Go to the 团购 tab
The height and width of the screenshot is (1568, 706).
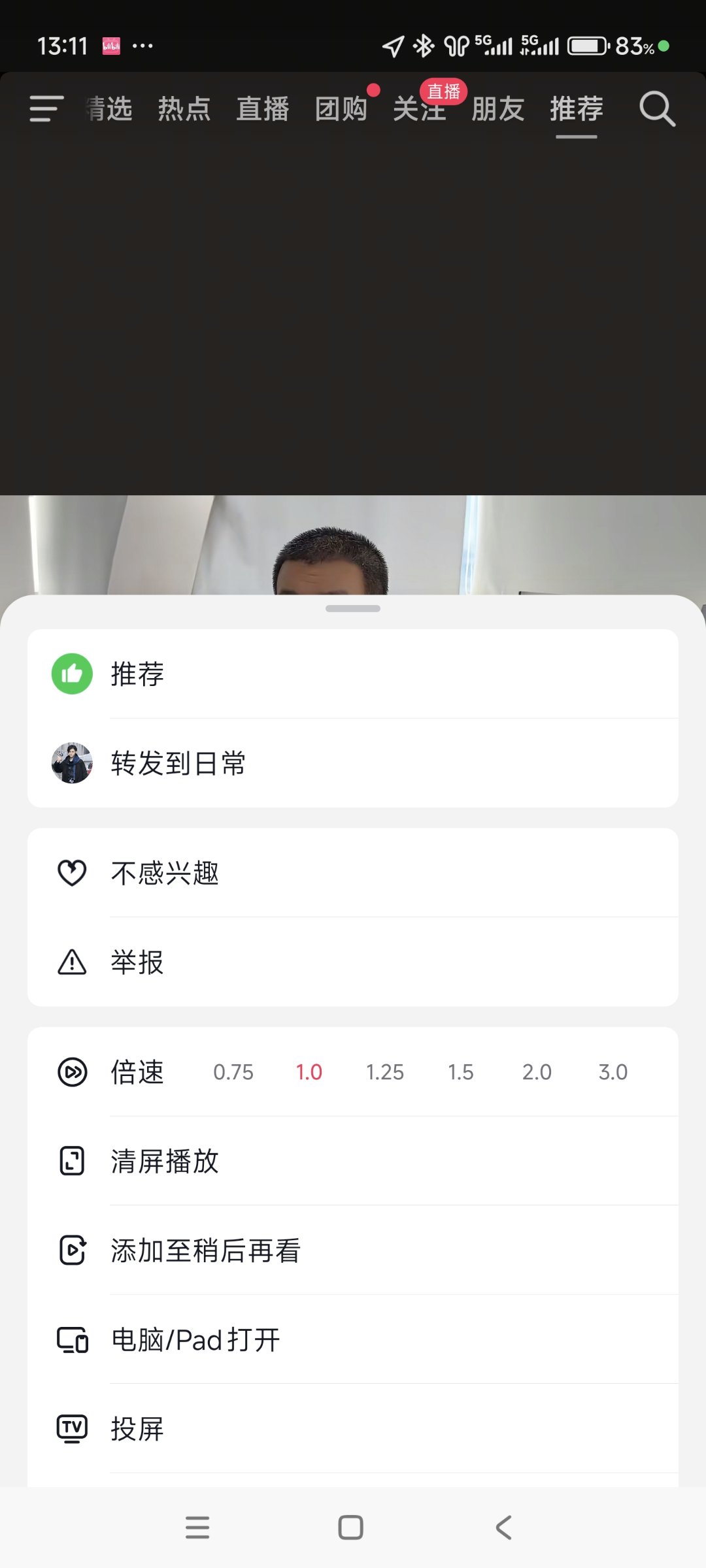tap(341, 108)
